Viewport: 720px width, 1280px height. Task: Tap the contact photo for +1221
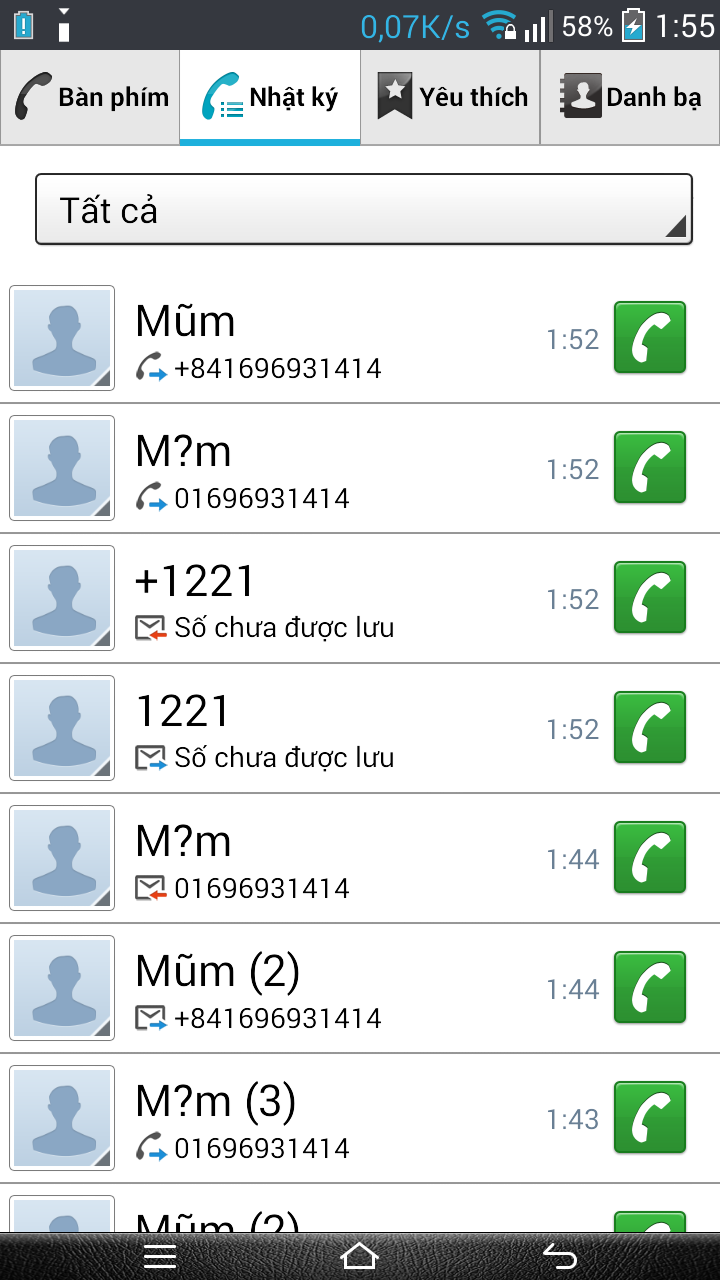(x=62, y=598)
